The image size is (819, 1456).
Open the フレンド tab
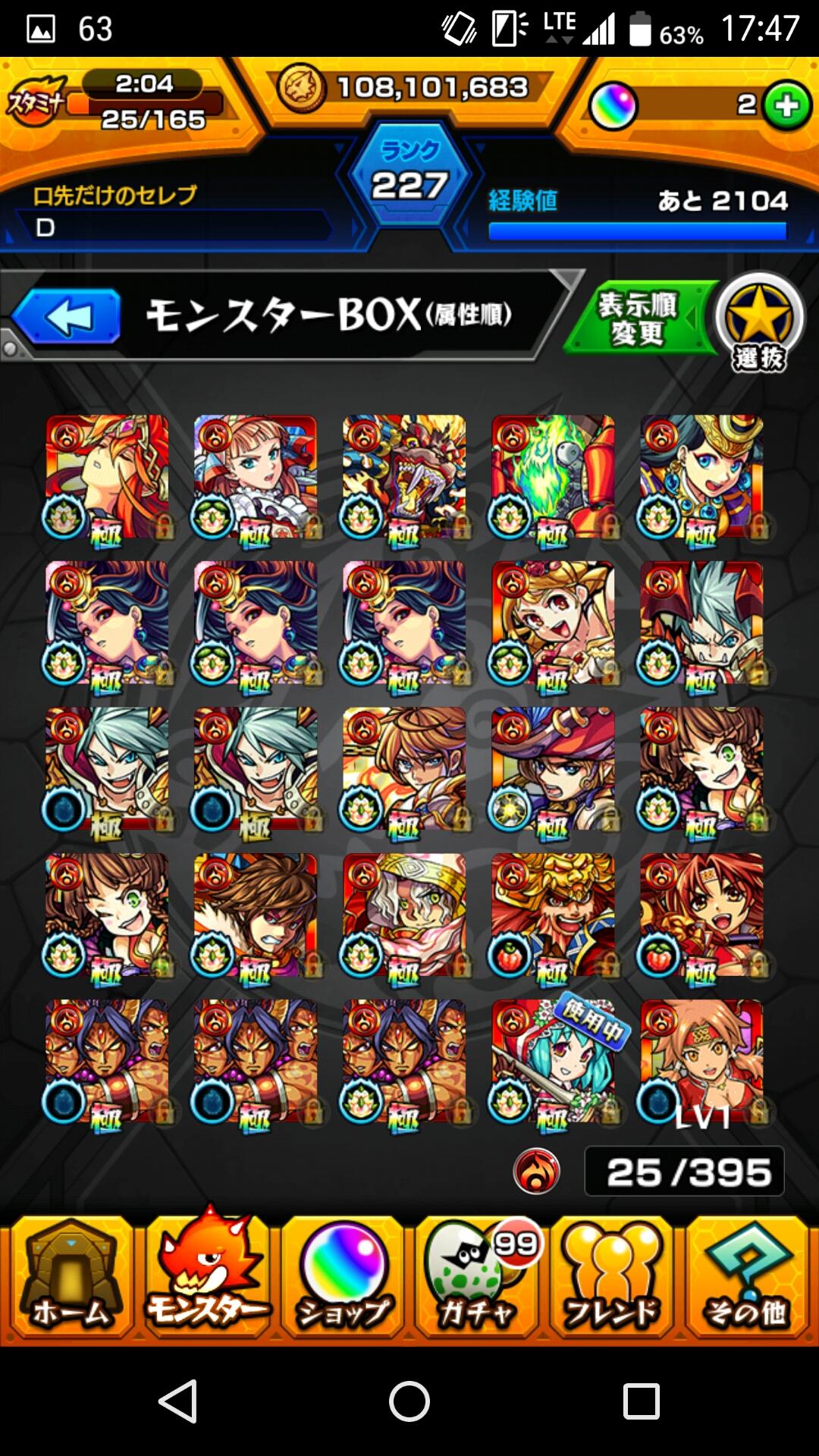[611, 1277]
